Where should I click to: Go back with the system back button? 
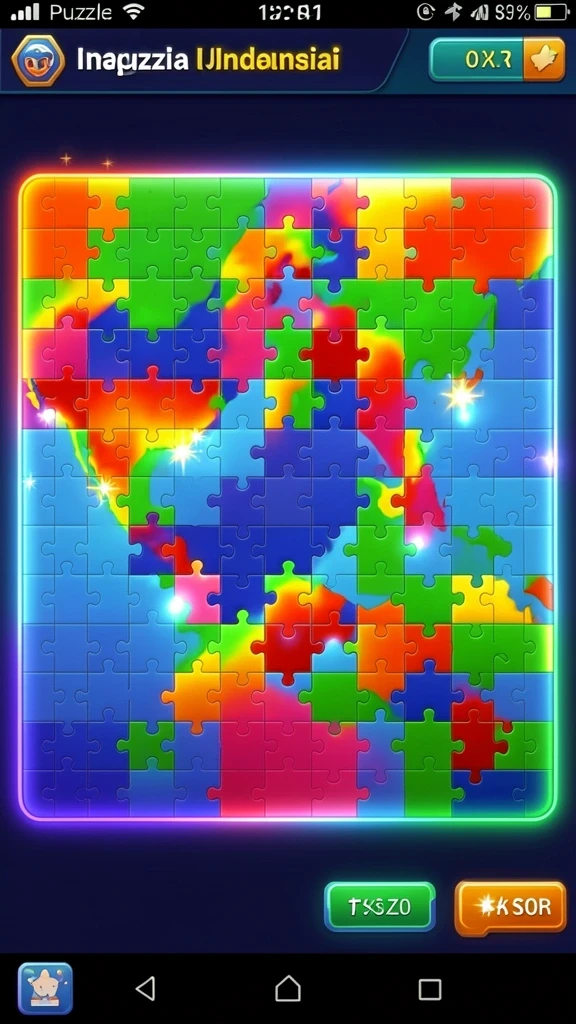tap(146, 988)
